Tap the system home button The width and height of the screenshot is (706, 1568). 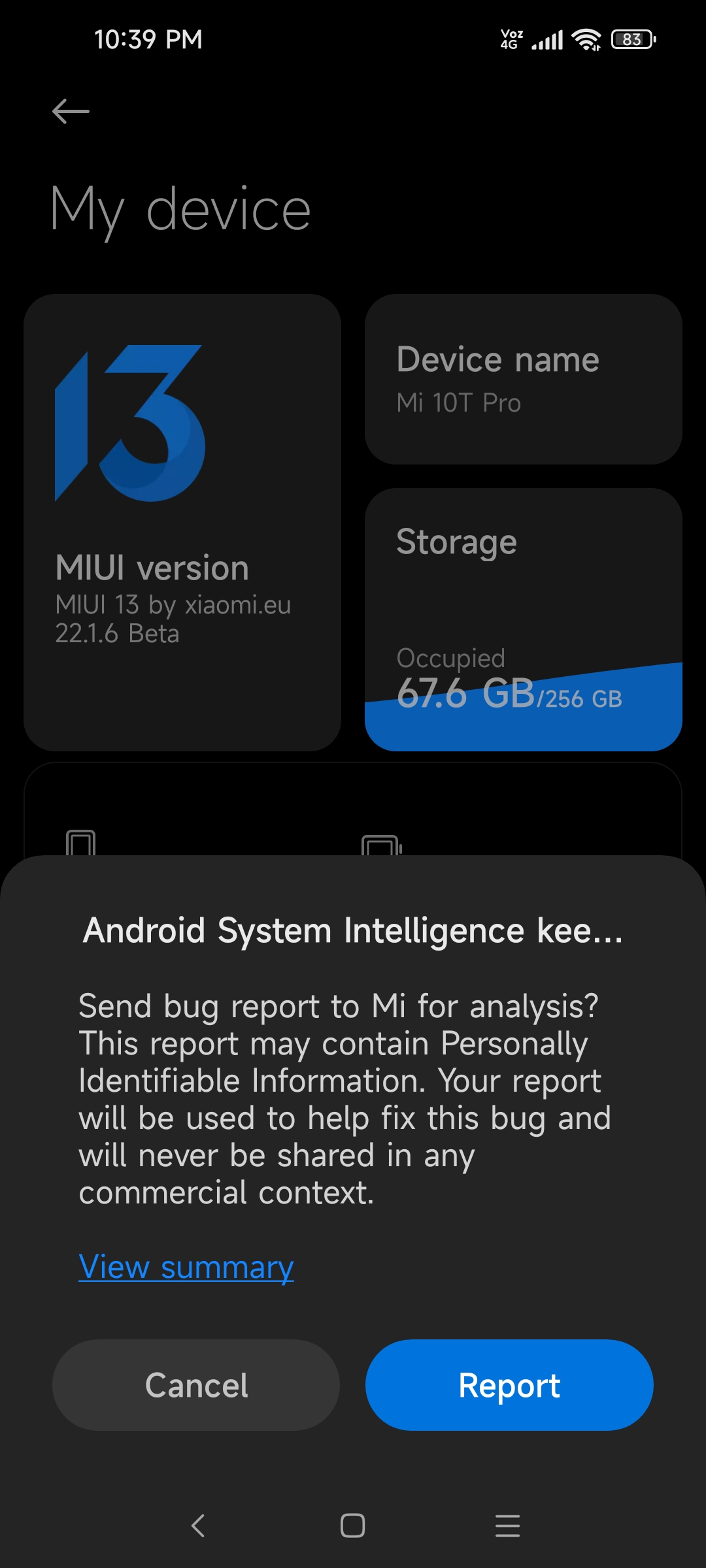pyautogui.click(x=352, y=1526)
